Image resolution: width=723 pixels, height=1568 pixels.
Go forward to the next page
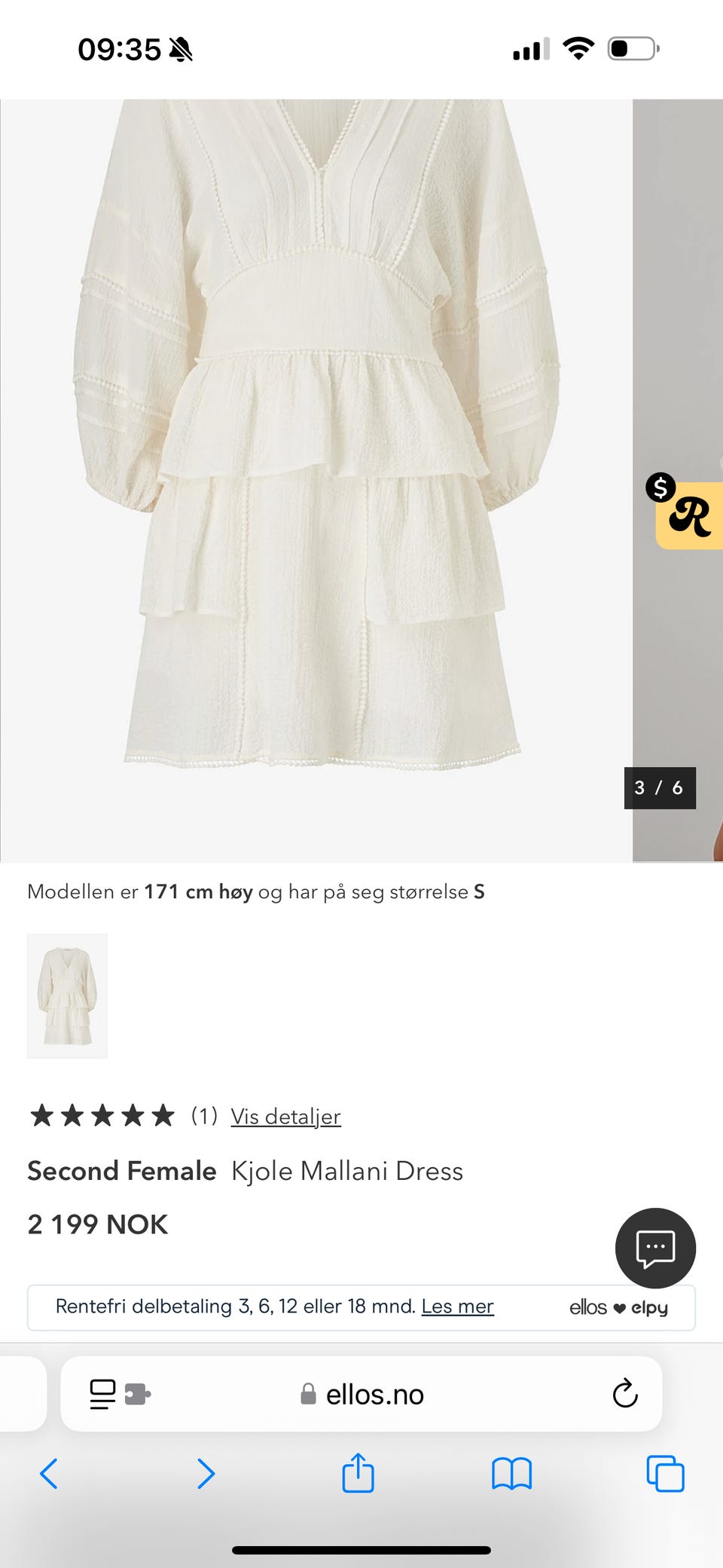pyautogui.click(x=206, y=1473)
